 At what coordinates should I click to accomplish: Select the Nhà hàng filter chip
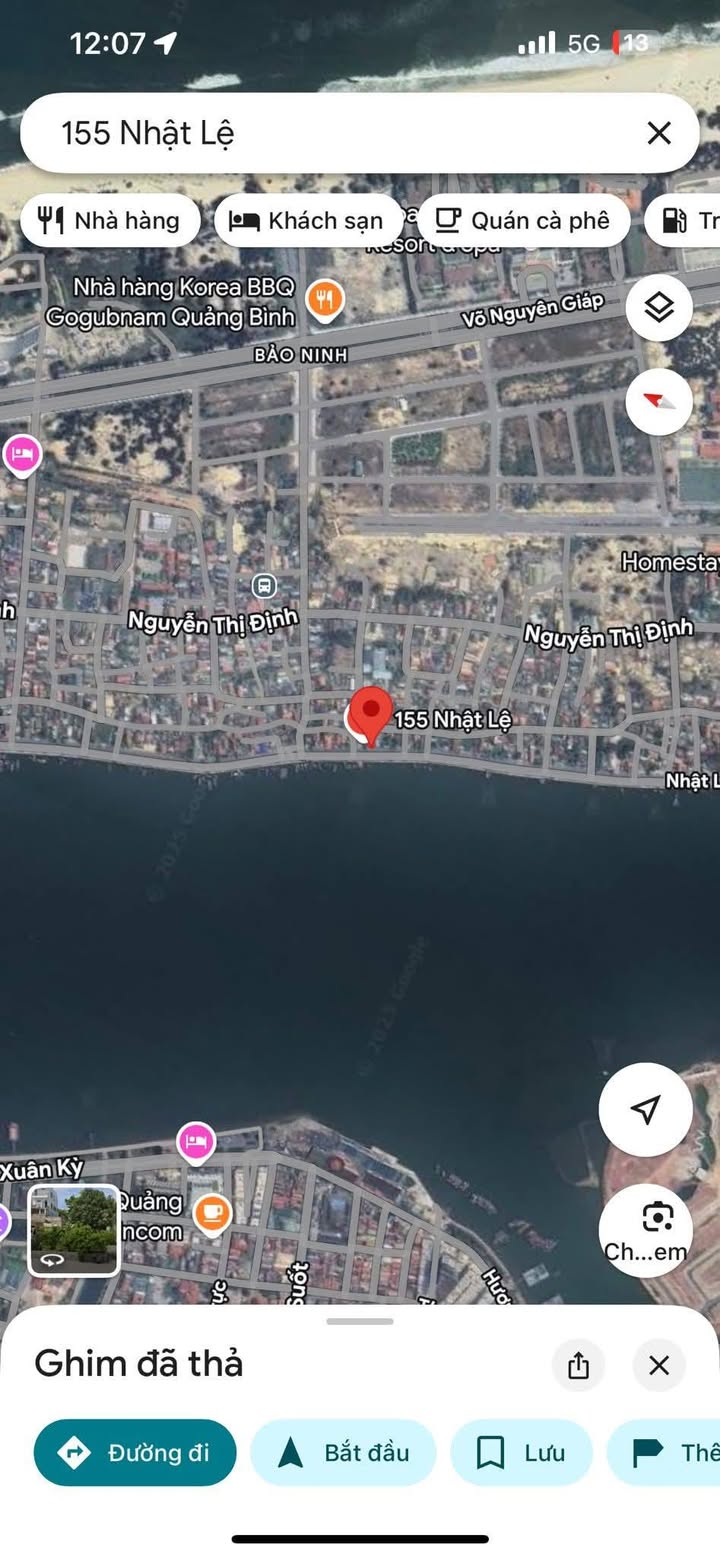coord(110,221)
